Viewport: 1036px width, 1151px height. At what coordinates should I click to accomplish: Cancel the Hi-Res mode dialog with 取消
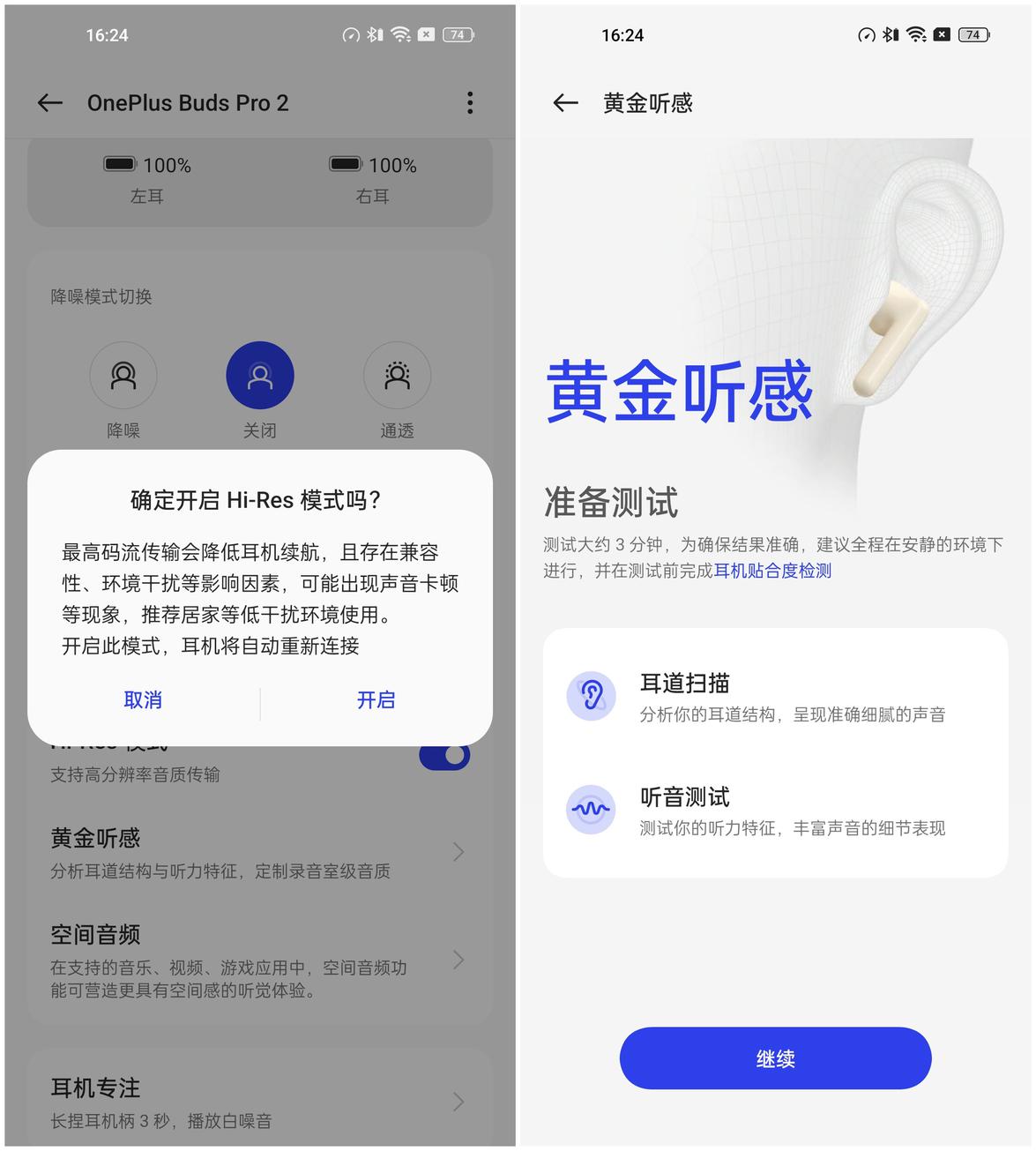[x=143, y=700]
